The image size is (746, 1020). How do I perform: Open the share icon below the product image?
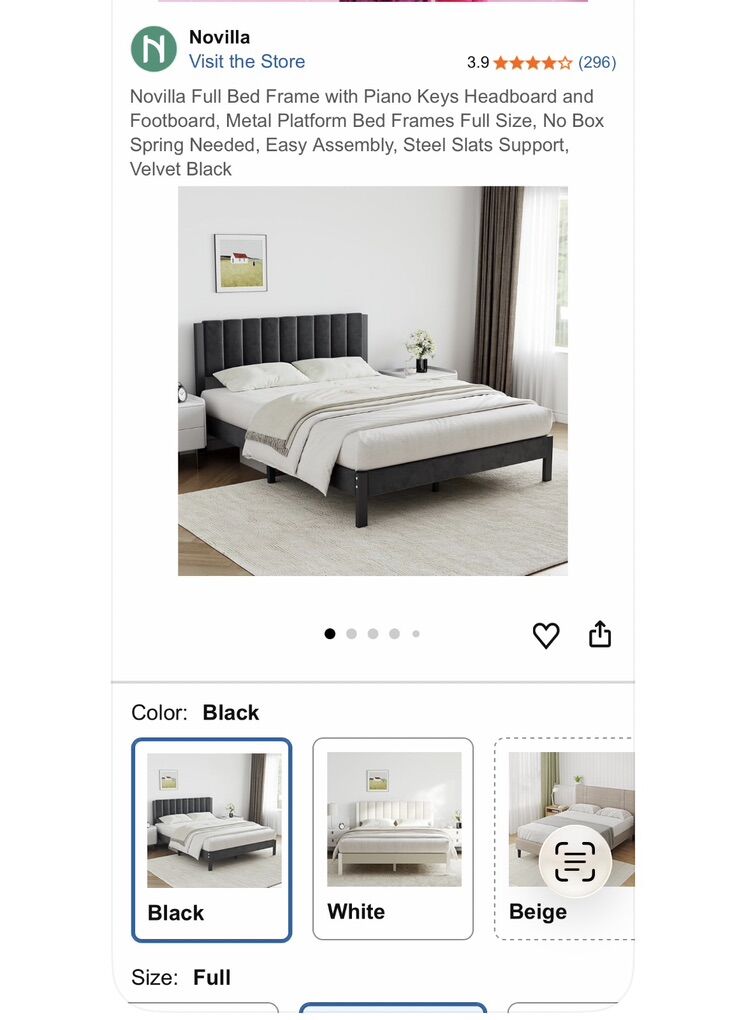tap(599, 633)
